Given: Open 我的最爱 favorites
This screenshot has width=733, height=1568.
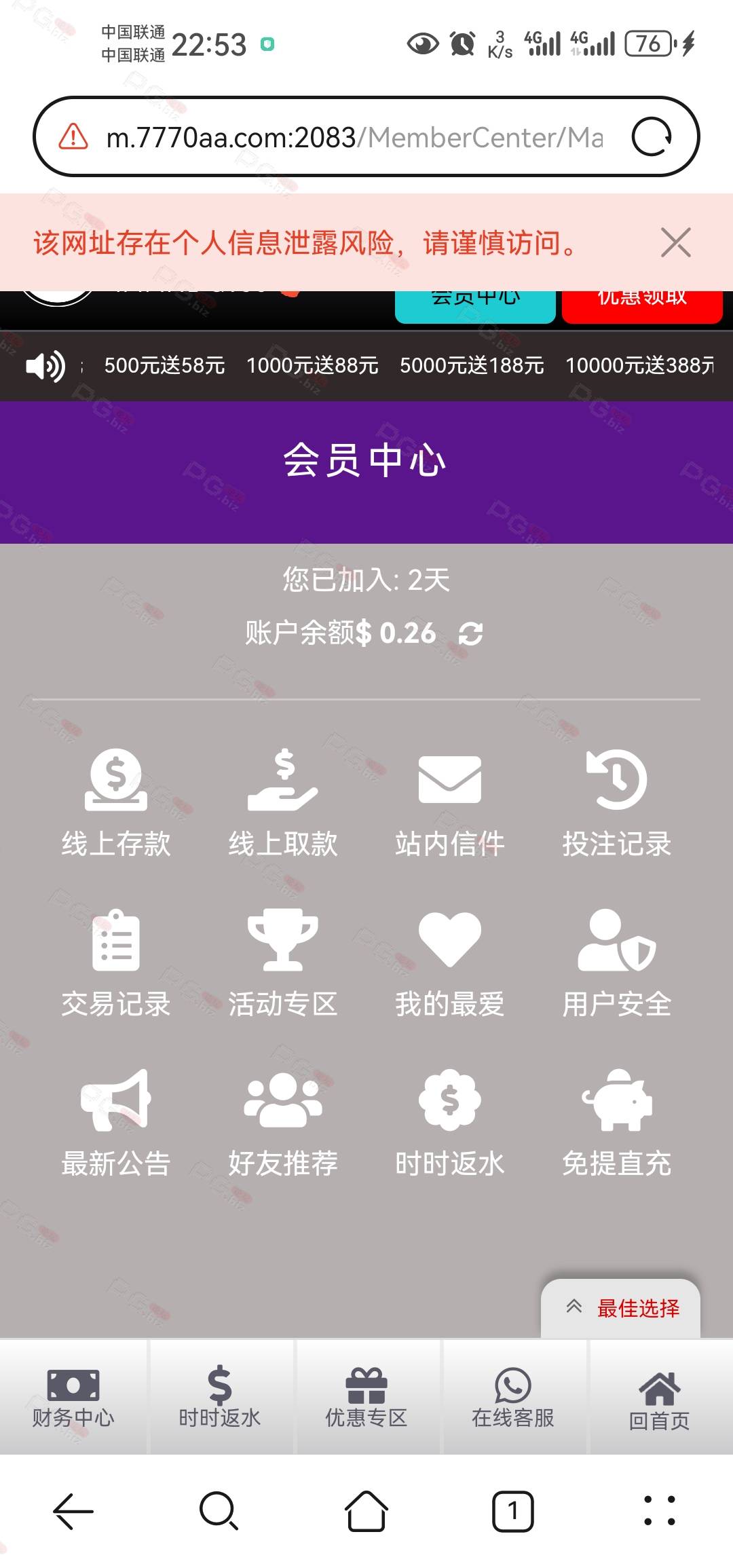Looking at the screenshot, I should [450, 964].
